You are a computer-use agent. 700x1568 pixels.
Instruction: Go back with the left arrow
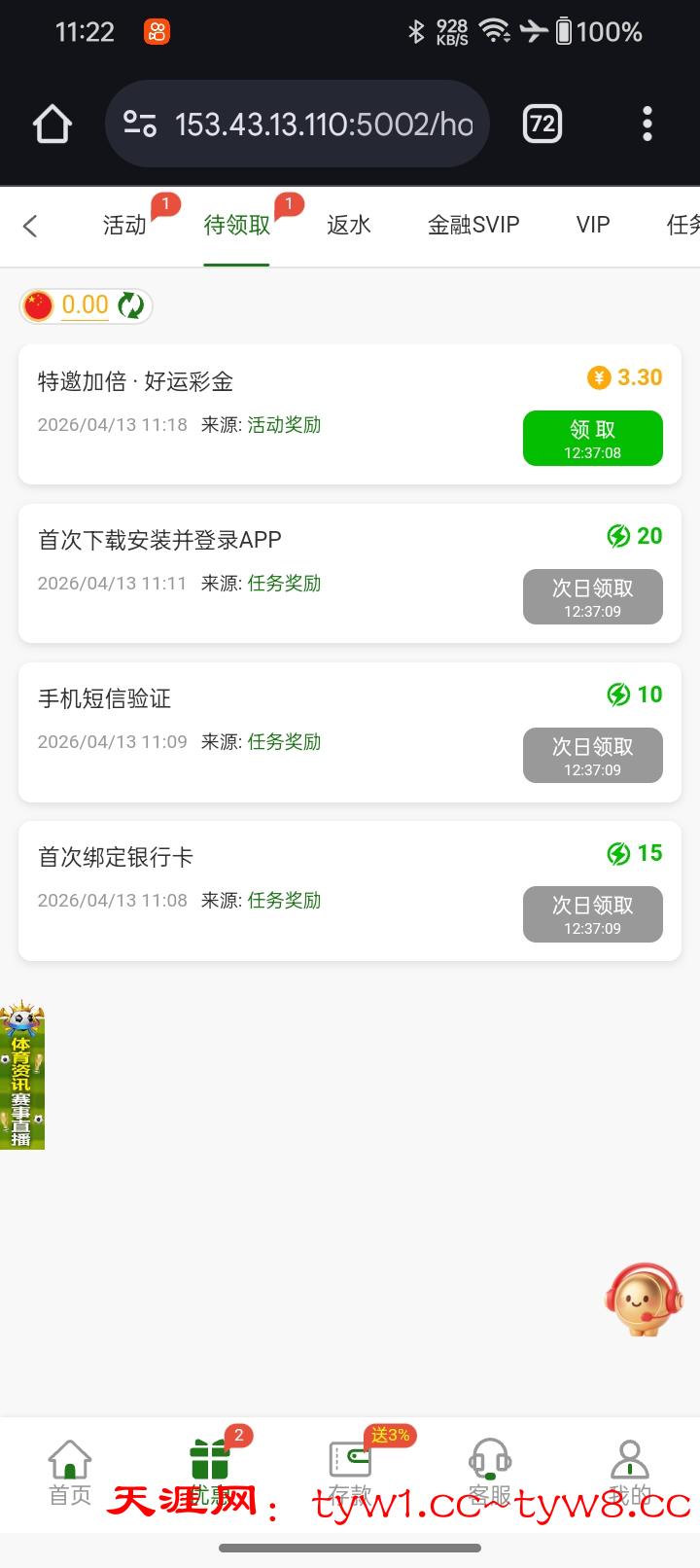point(30,226)
